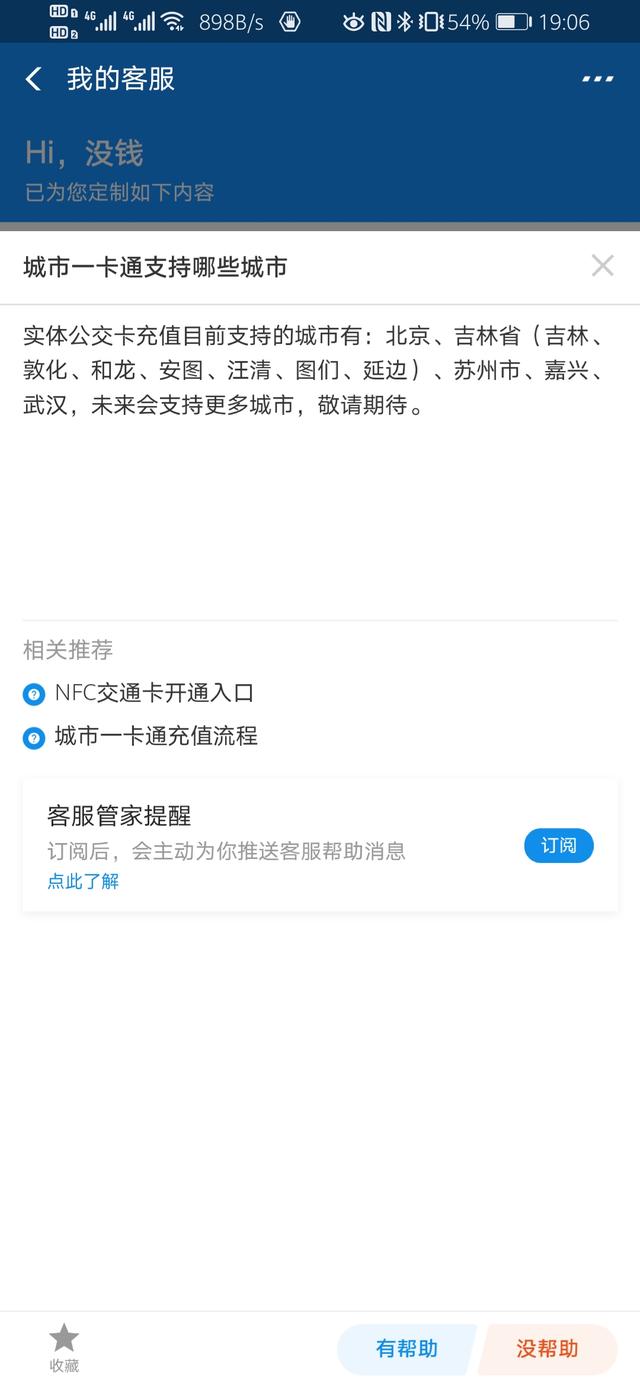The width and height of the screenshot is (640, 1387).
Task: Open 城市一卡通充值流程 recommendation
Action: (156, 737)
